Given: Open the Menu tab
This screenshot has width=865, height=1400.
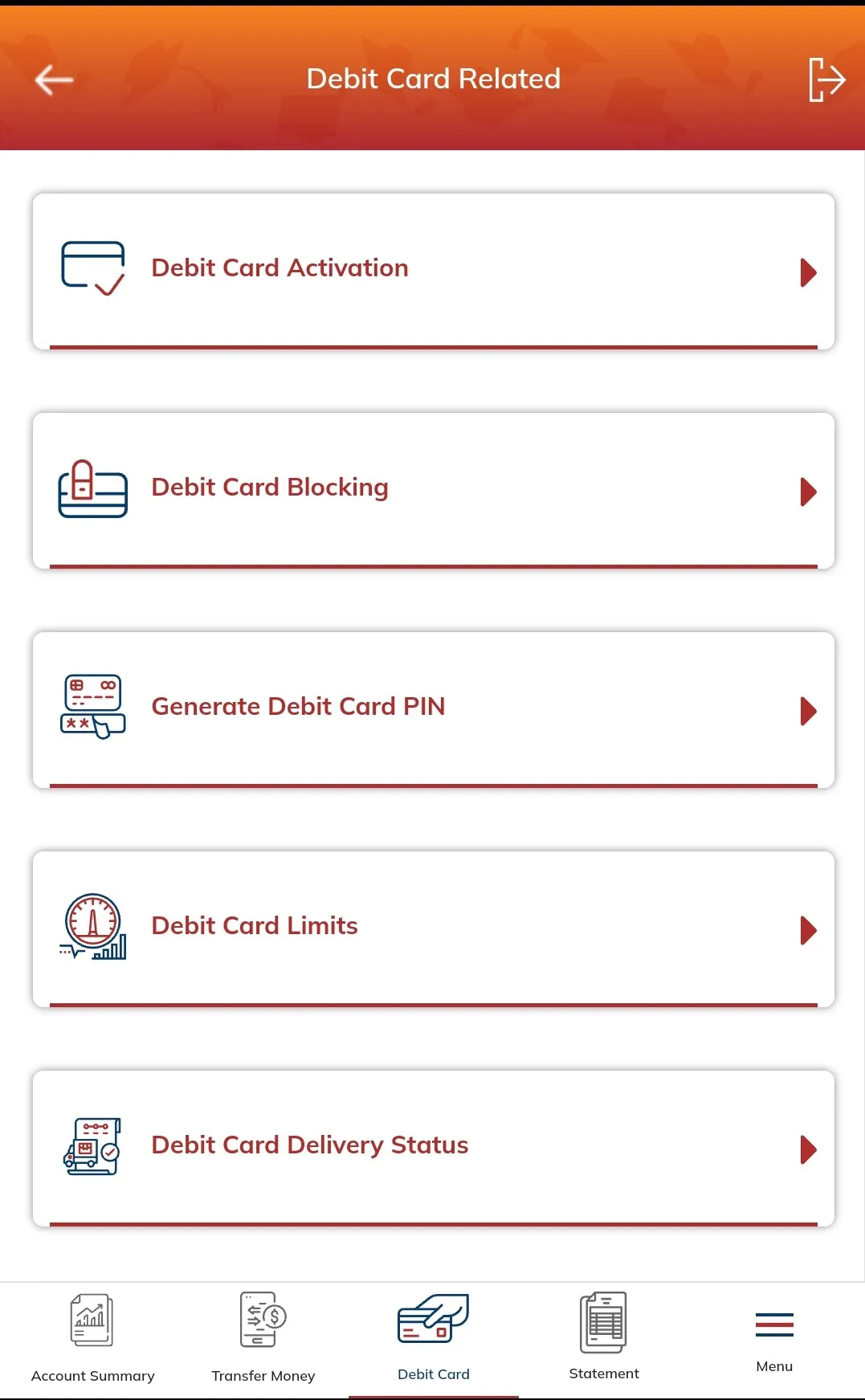Looking at the screenshot, I should point(774,1339).
